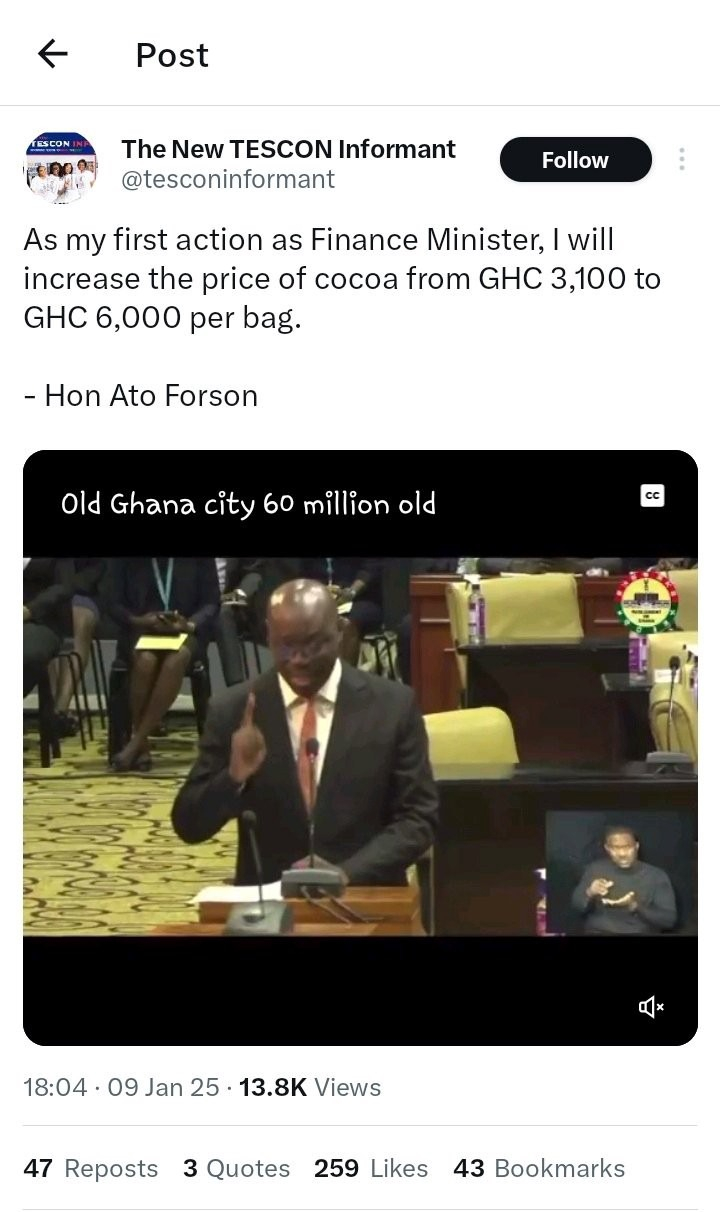
Task: Toggle sound on for the playing video
Action: pyautogui.click(x=650, y=1009)
